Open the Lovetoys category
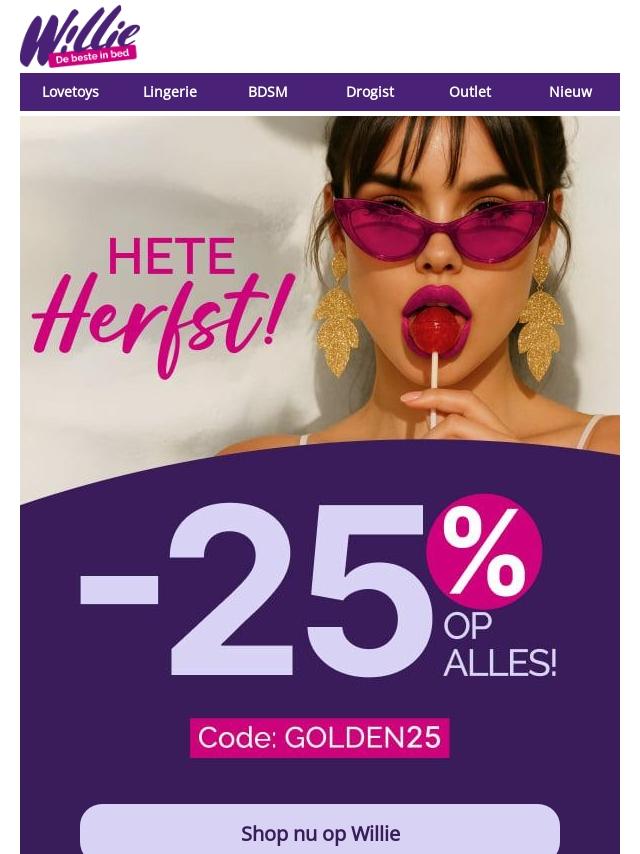Viewport: 640px width, 854px height. pos(70,92)
